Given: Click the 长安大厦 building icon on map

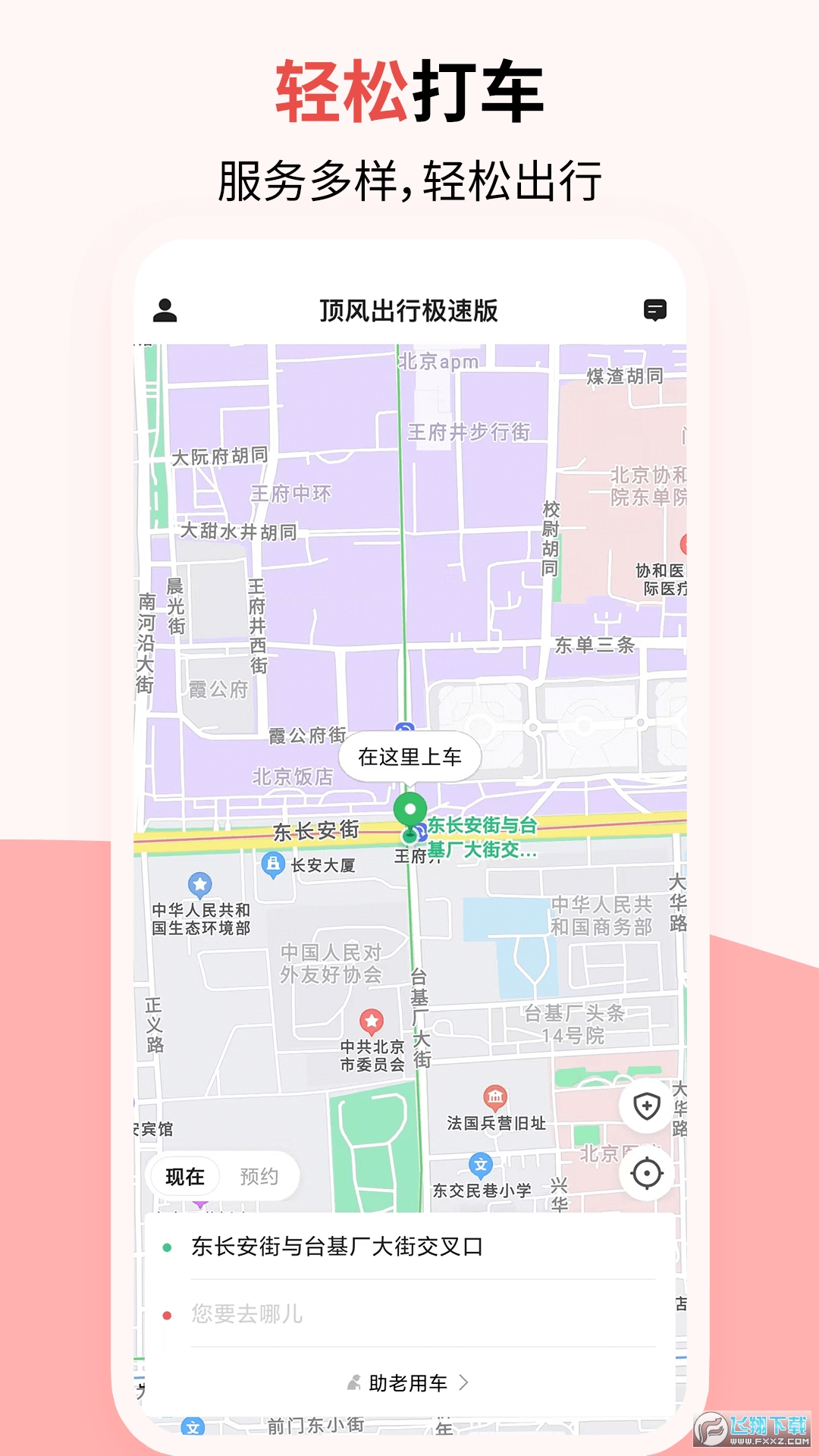Looking at the screenshot, I should click(273, 863).
